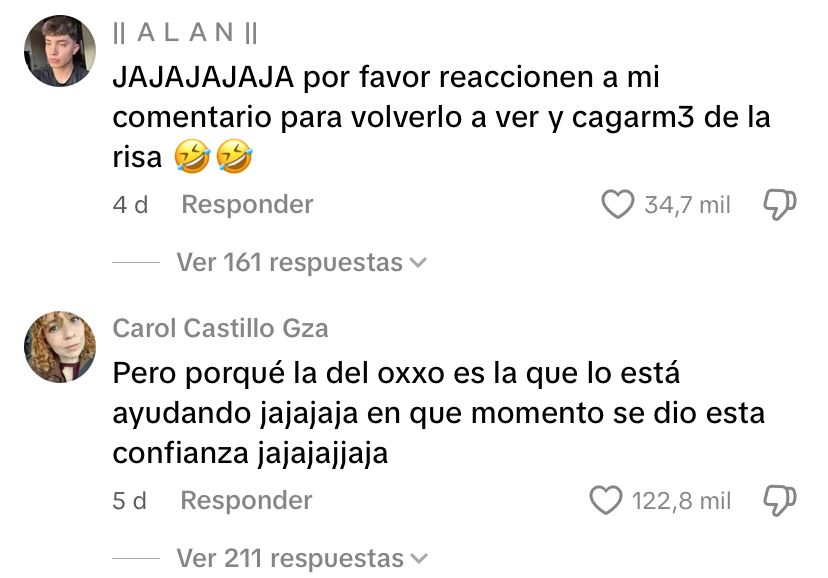Viewport: 828px width, 578px height.
Task: Like the comment by || A L A N ||
Action: pos(618,205)
